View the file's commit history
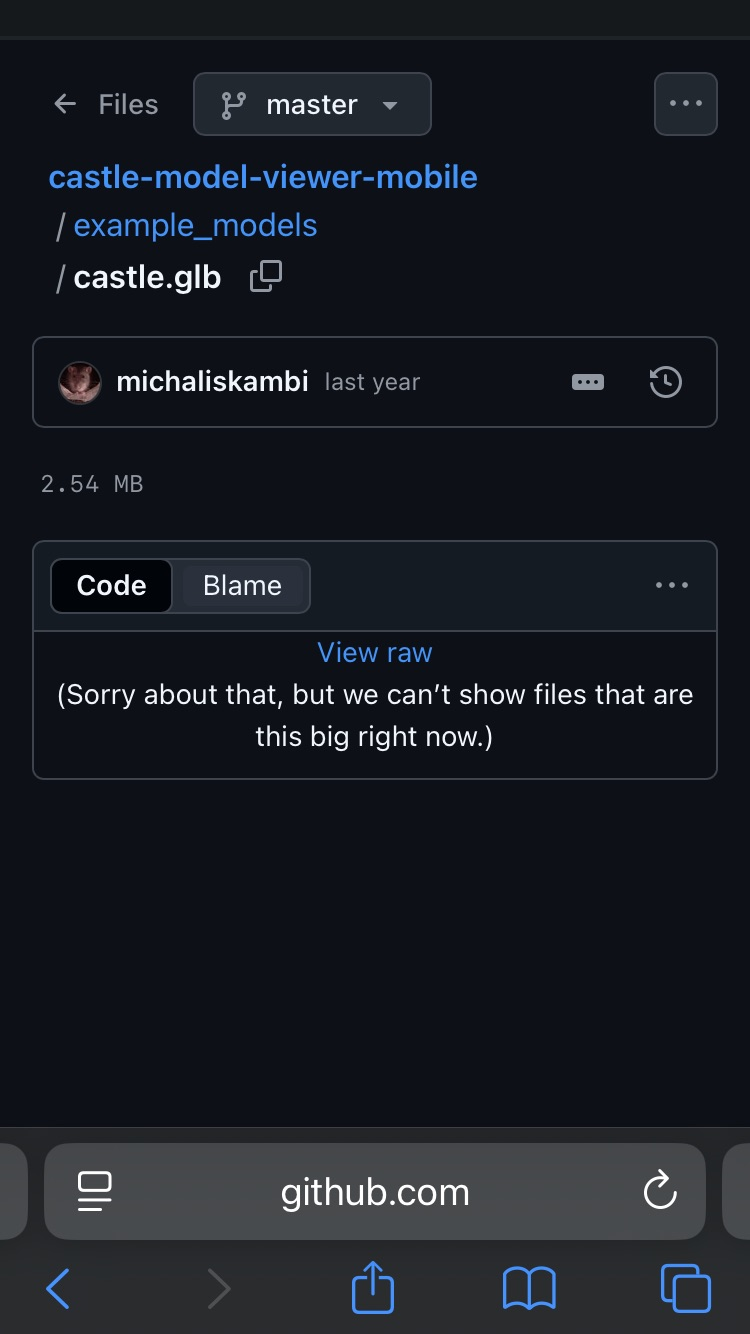This screenshot has width=750, height=1334. point(666,382)
